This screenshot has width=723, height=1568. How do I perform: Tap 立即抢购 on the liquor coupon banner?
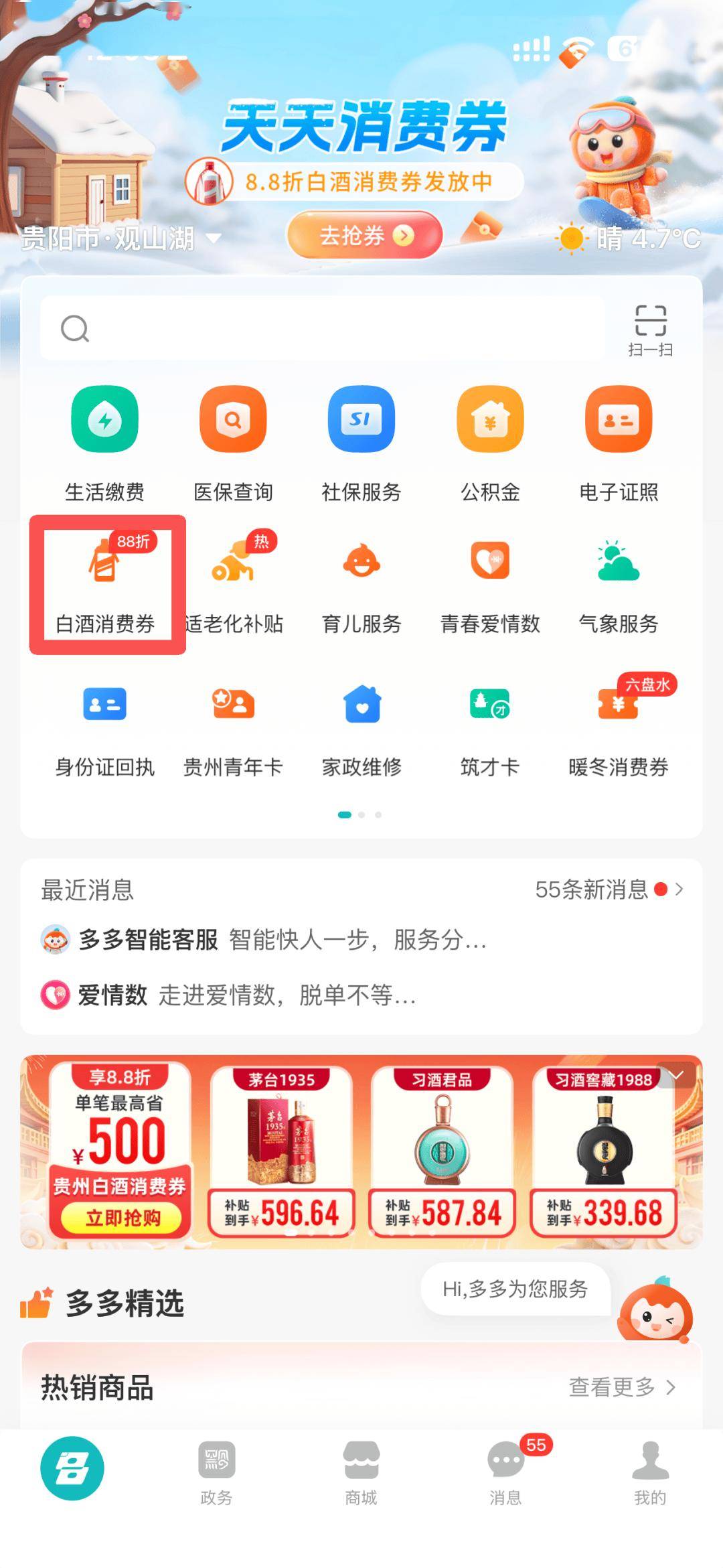[x=123, y=1217]
